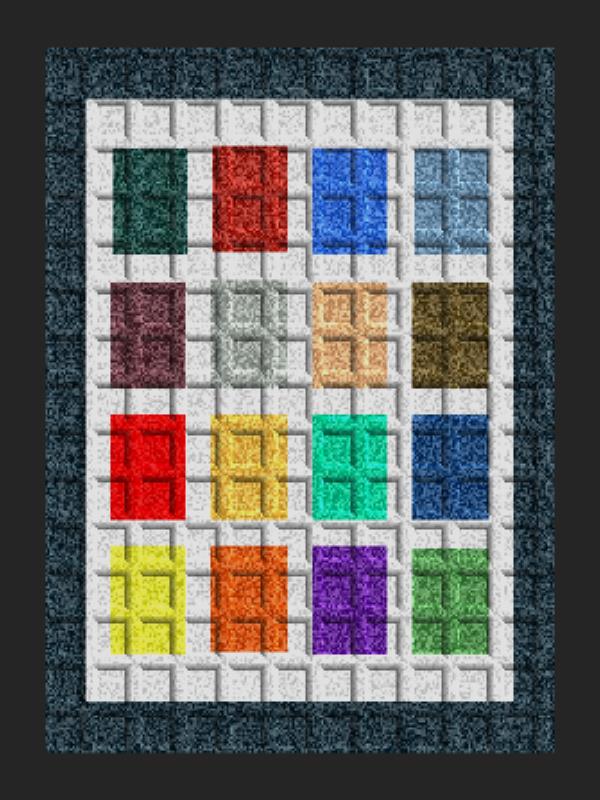Pick the orange color swatch
Image resolution: width=600 pixels, height=800 pixels.
point(250,600)
